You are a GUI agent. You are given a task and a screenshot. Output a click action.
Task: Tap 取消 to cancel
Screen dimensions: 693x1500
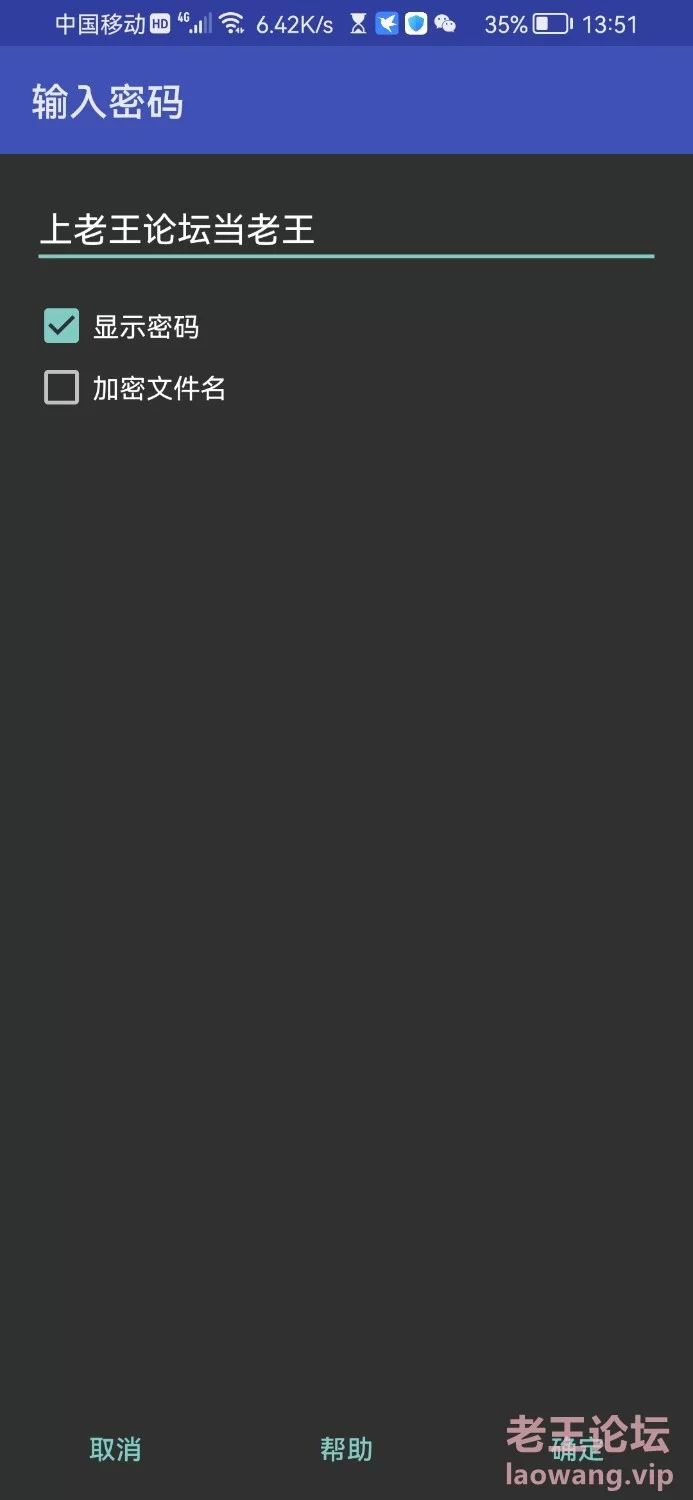coord(115,1449)
